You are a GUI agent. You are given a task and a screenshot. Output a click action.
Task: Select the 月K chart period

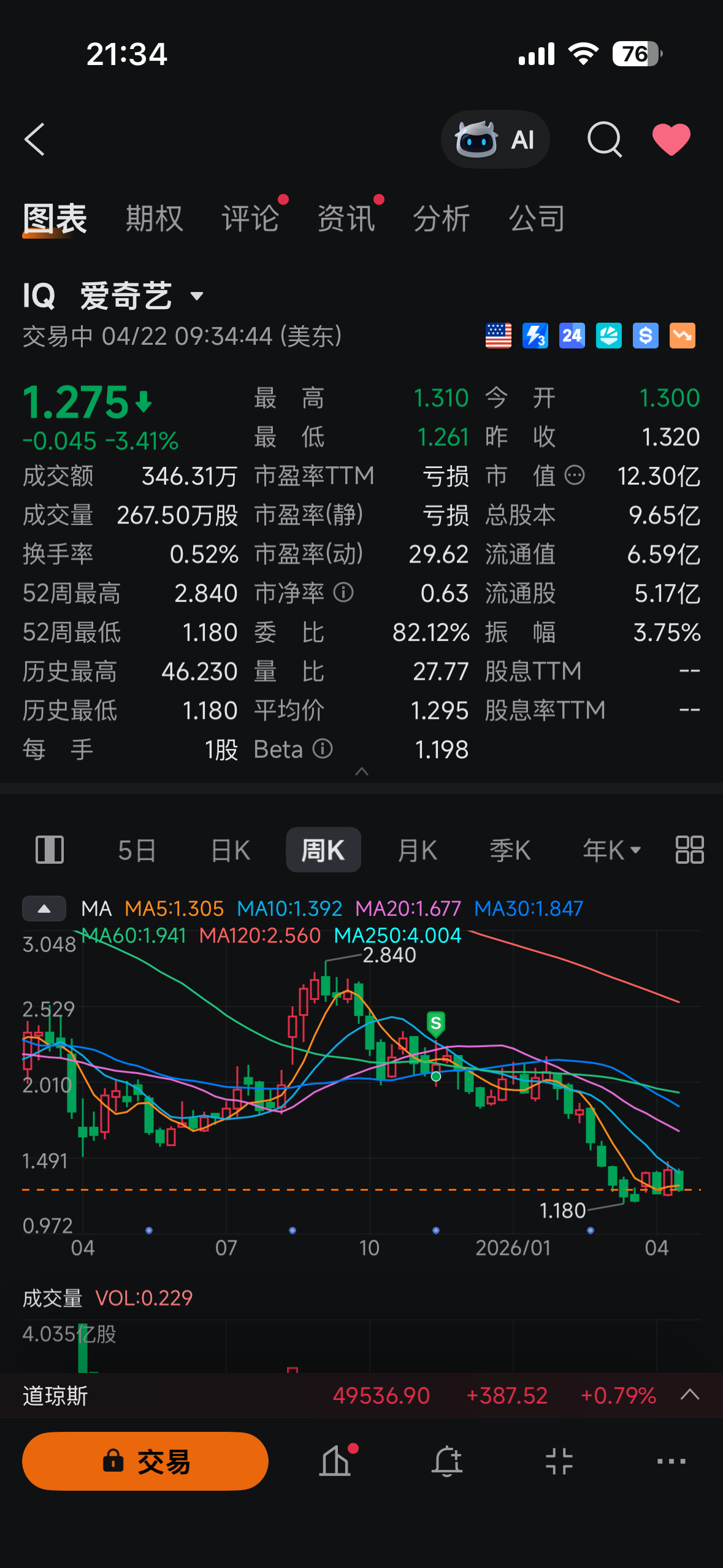click(416, 849)
